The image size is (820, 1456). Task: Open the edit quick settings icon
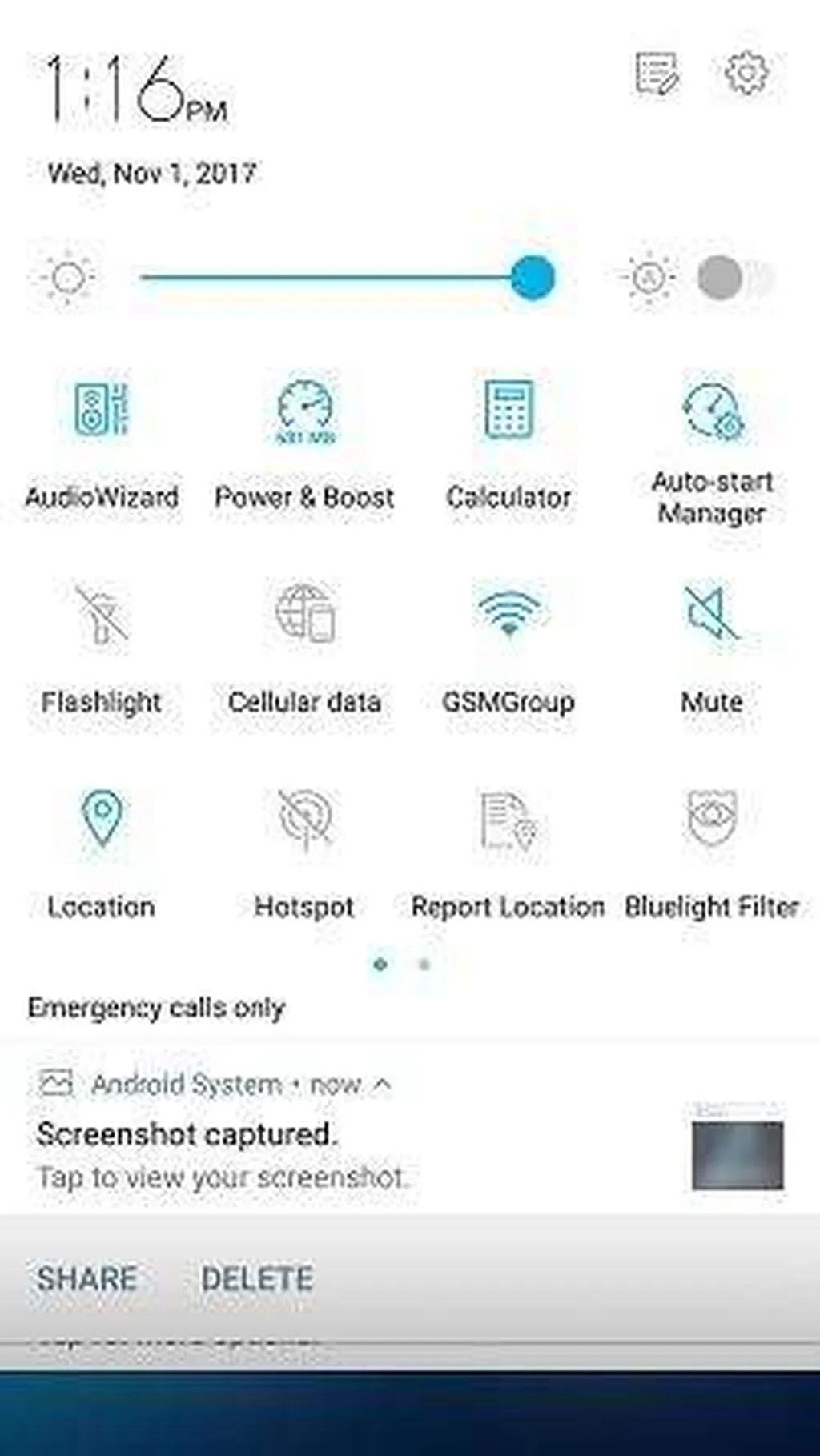[657, 74]
